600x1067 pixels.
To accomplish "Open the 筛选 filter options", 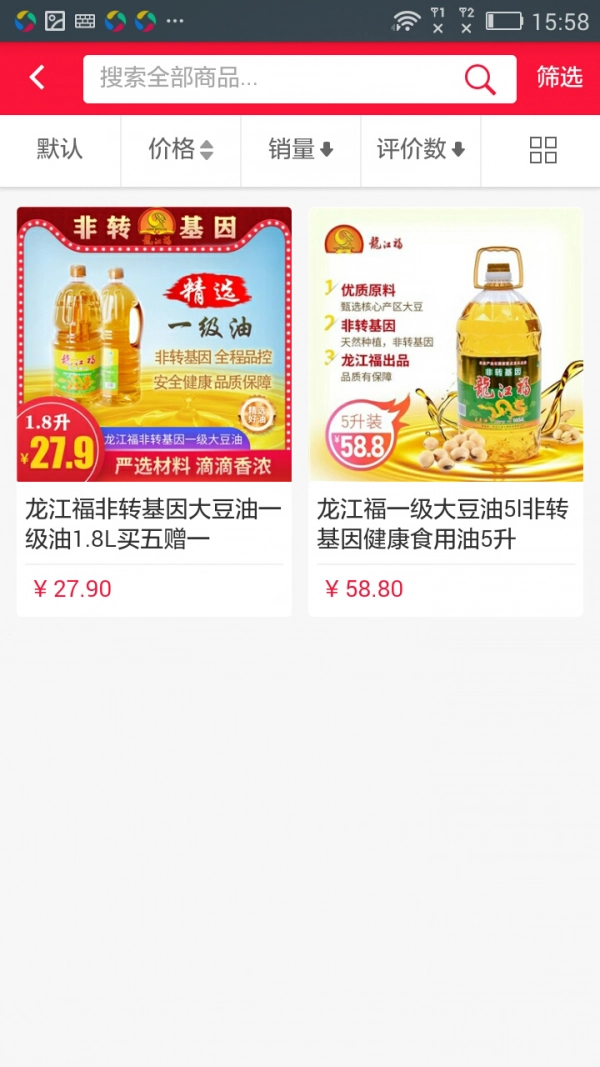I will click(x=559, y=78).
